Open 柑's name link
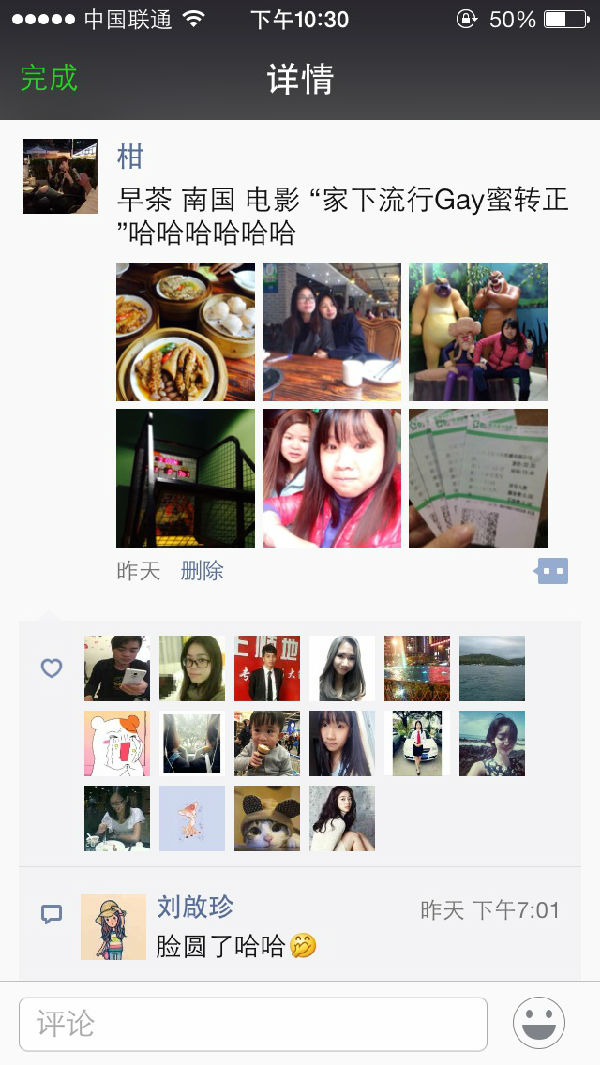 point(131,156)
